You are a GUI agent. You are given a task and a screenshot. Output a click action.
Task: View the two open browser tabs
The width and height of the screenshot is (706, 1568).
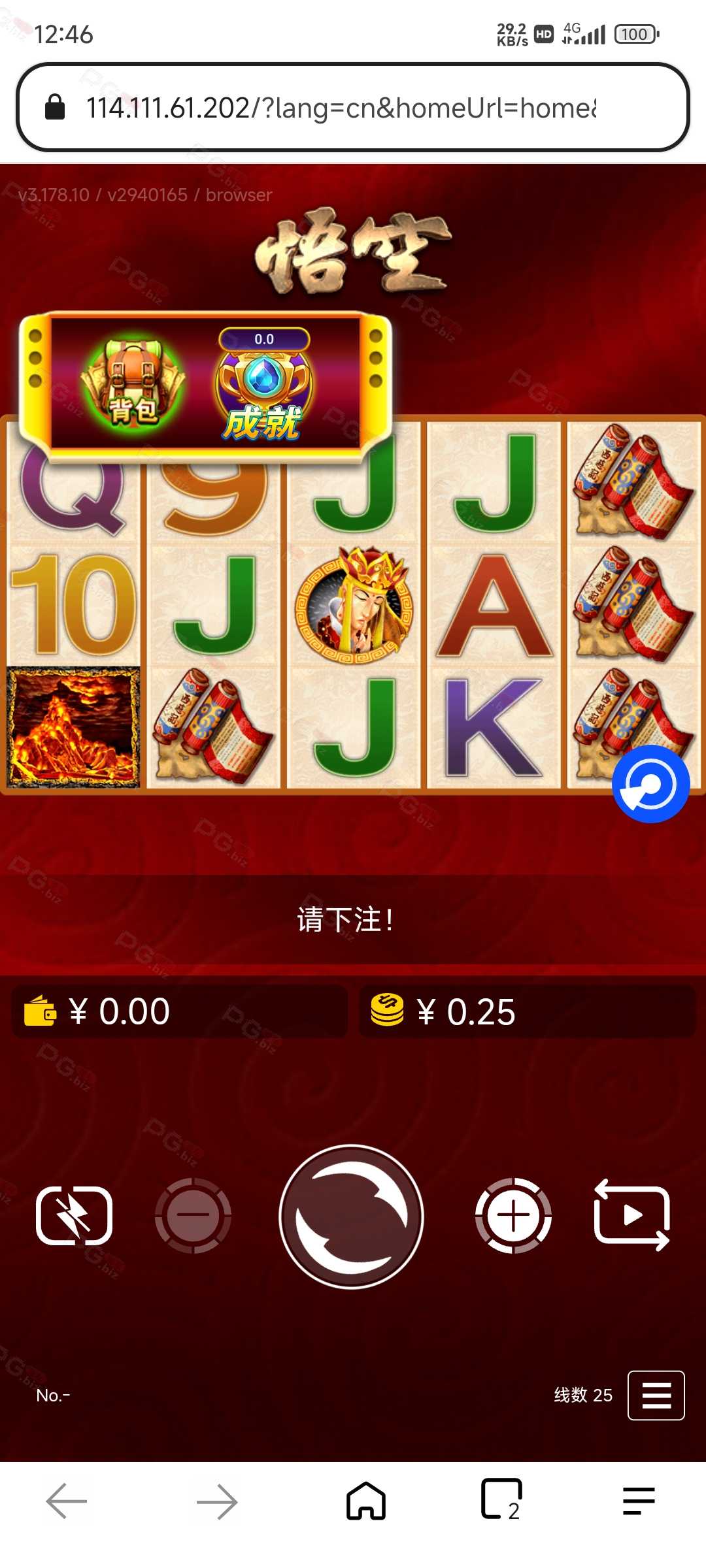click(x=502, y=1500)
